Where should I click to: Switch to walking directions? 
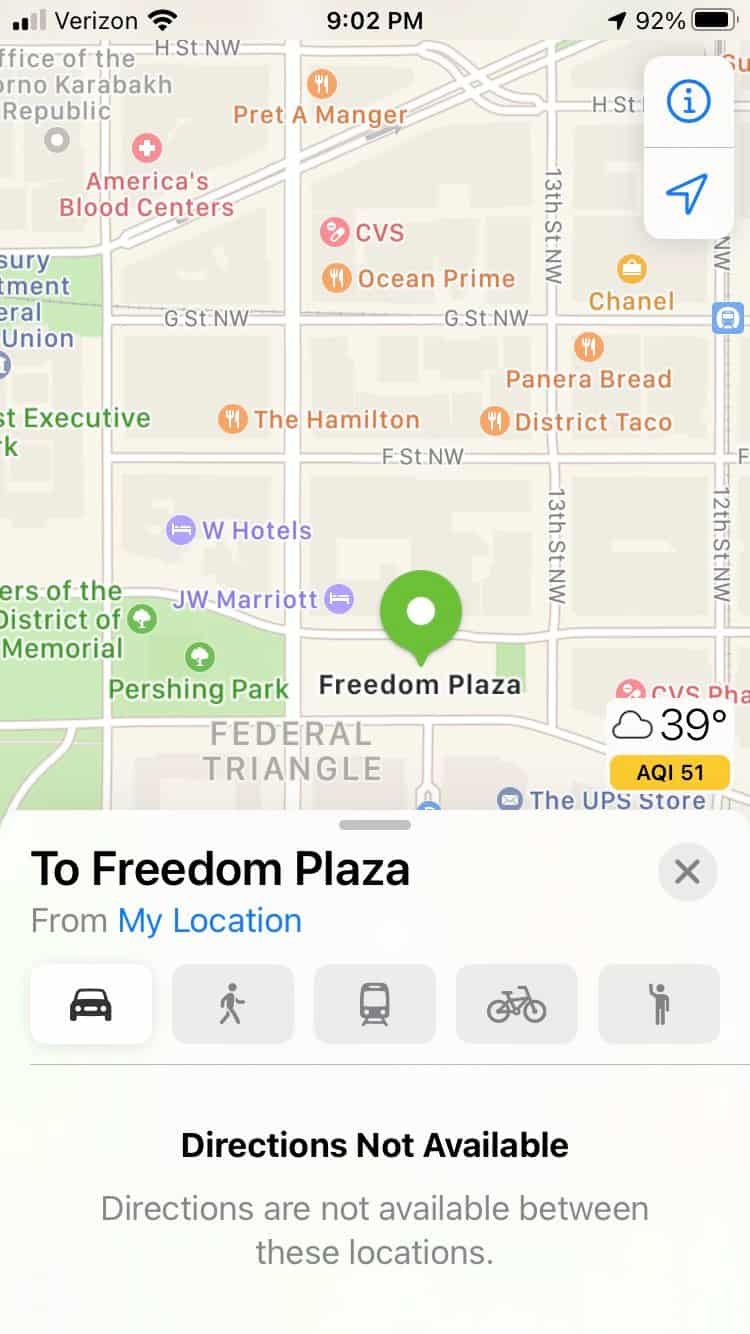click(233, 1004)
